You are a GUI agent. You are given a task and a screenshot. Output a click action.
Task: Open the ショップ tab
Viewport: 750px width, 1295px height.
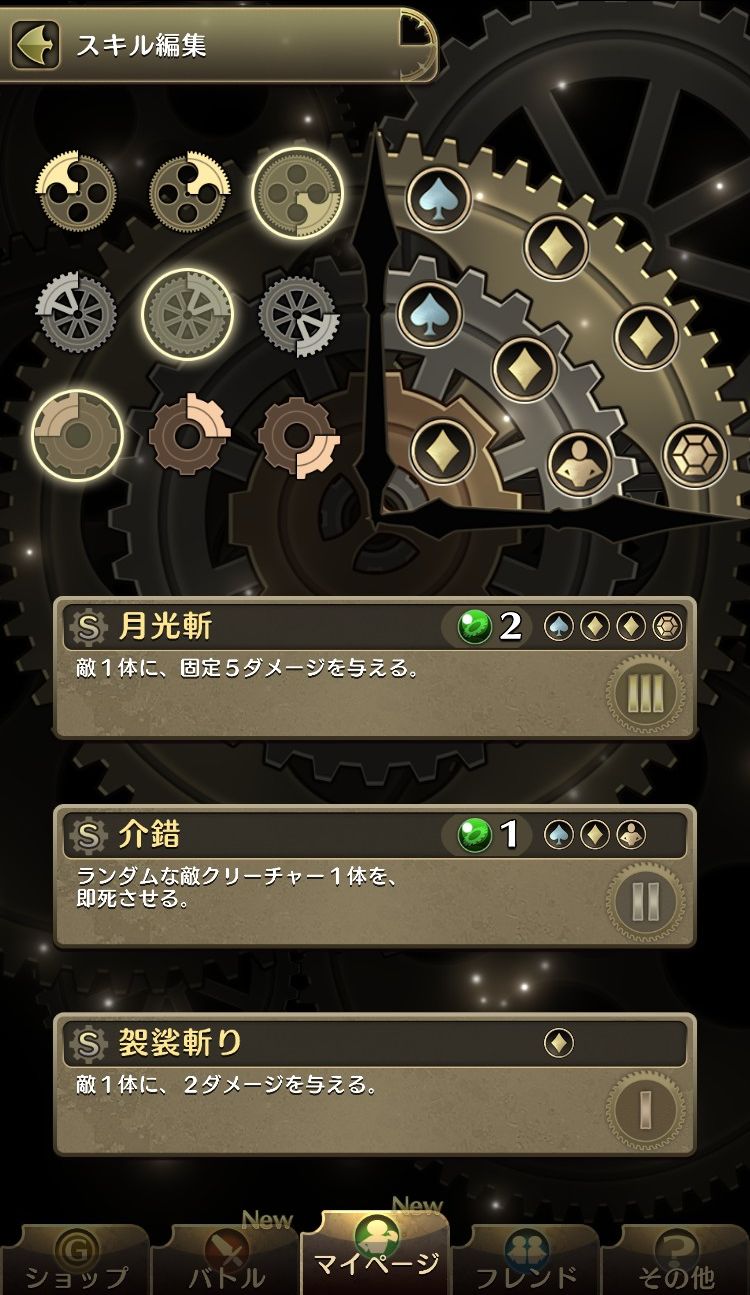point(76,1258)
